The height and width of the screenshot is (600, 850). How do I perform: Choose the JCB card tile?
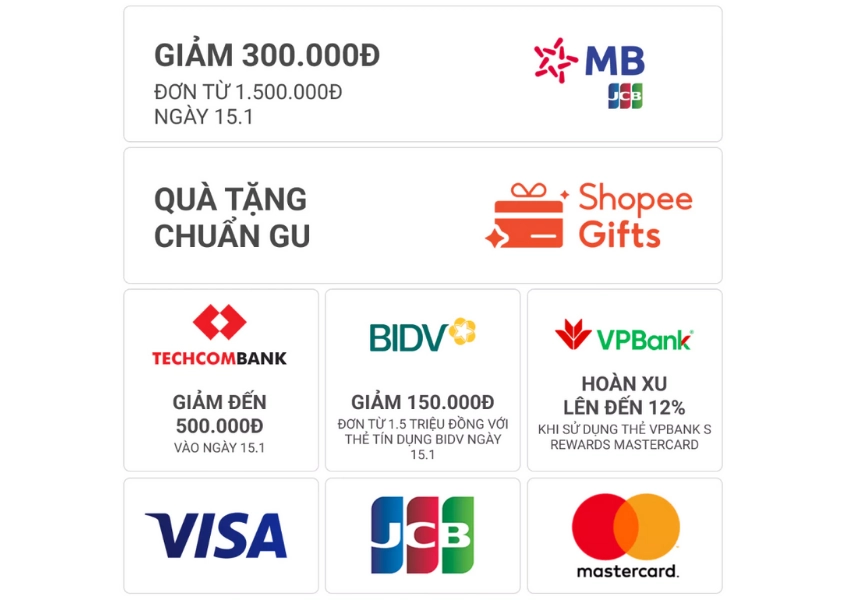[x=422, y=535]
